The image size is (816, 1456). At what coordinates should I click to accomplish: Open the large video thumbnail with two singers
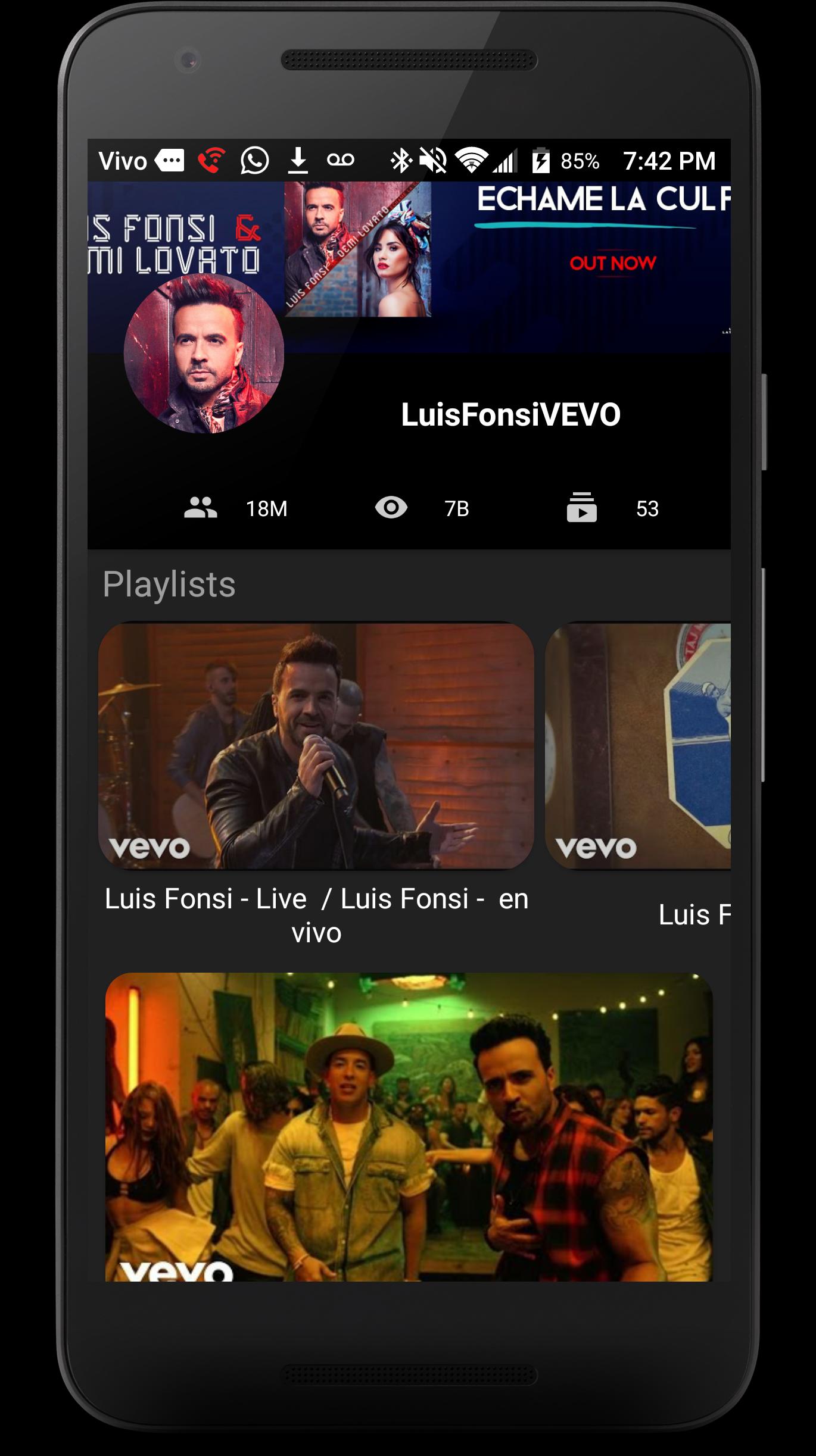[x=409, y=1127]
